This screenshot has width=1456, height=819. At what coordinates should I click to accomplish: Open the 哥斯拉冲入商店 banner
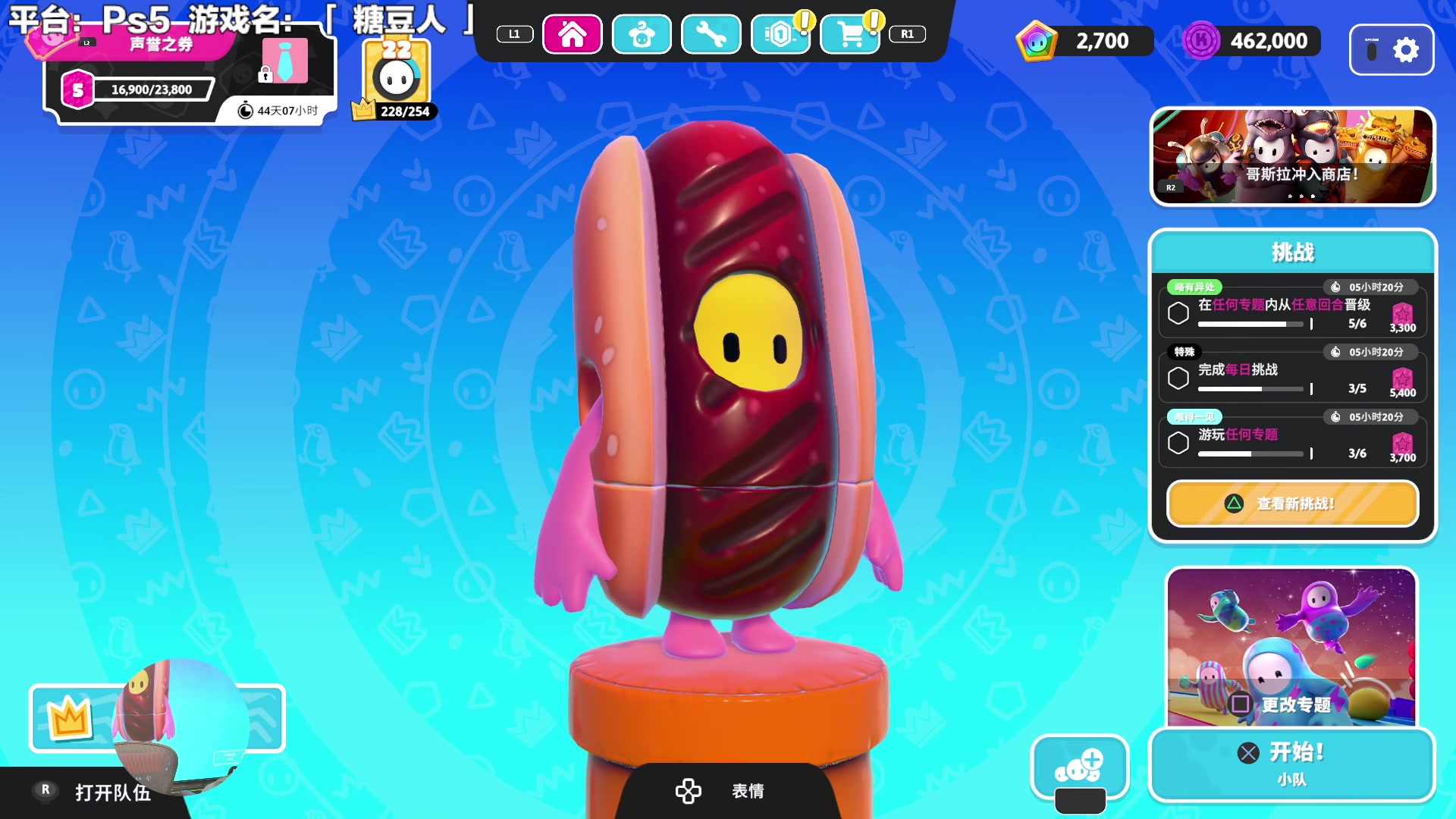(x=1292, y=157)
